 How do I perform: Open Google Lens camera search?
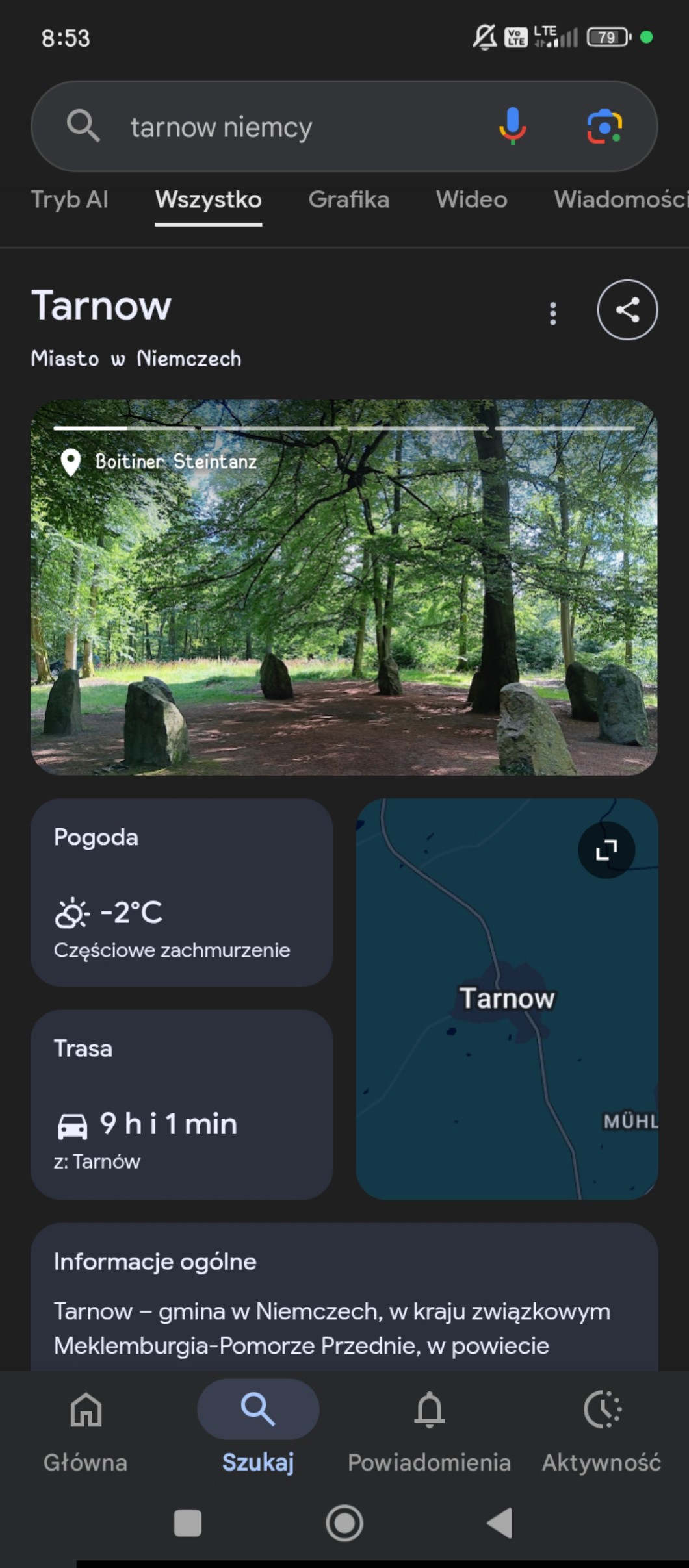coord(604,126)
